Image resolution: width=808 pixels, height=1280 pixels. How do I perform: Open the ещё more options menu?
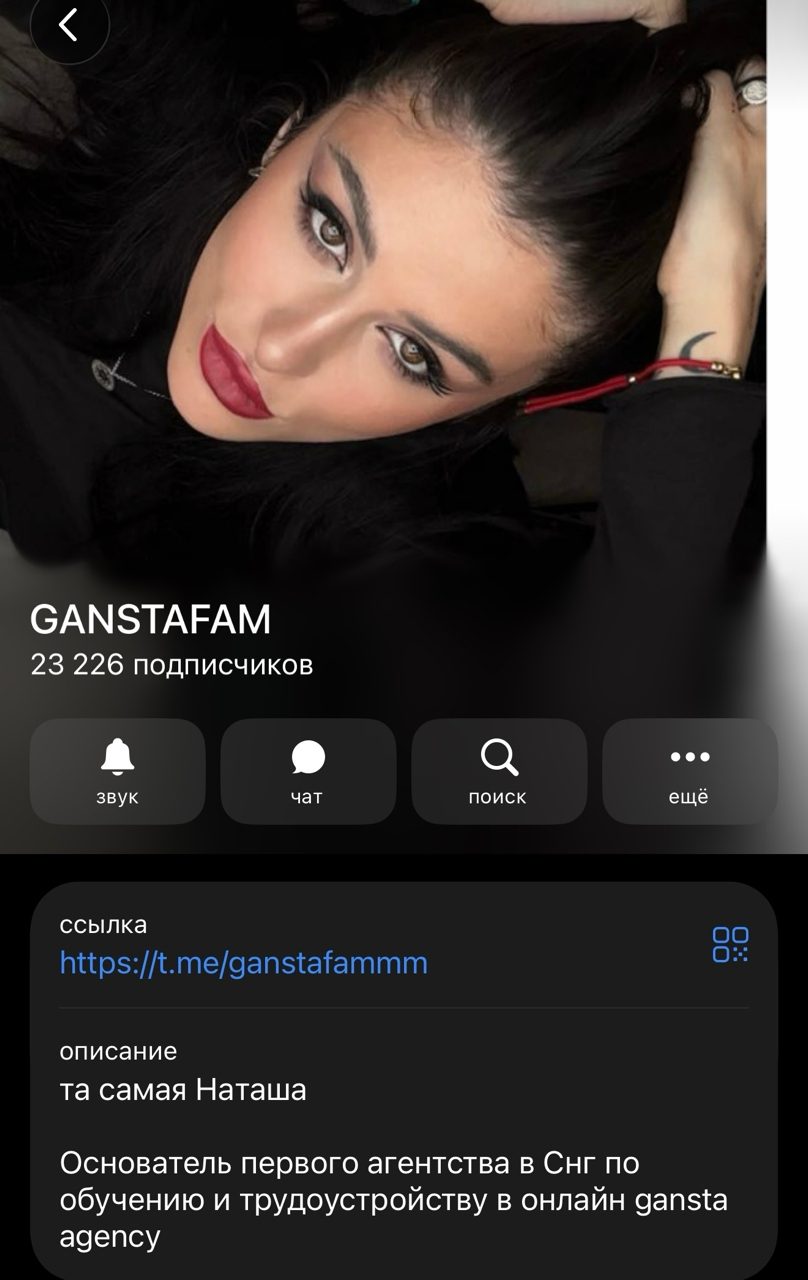689,771
